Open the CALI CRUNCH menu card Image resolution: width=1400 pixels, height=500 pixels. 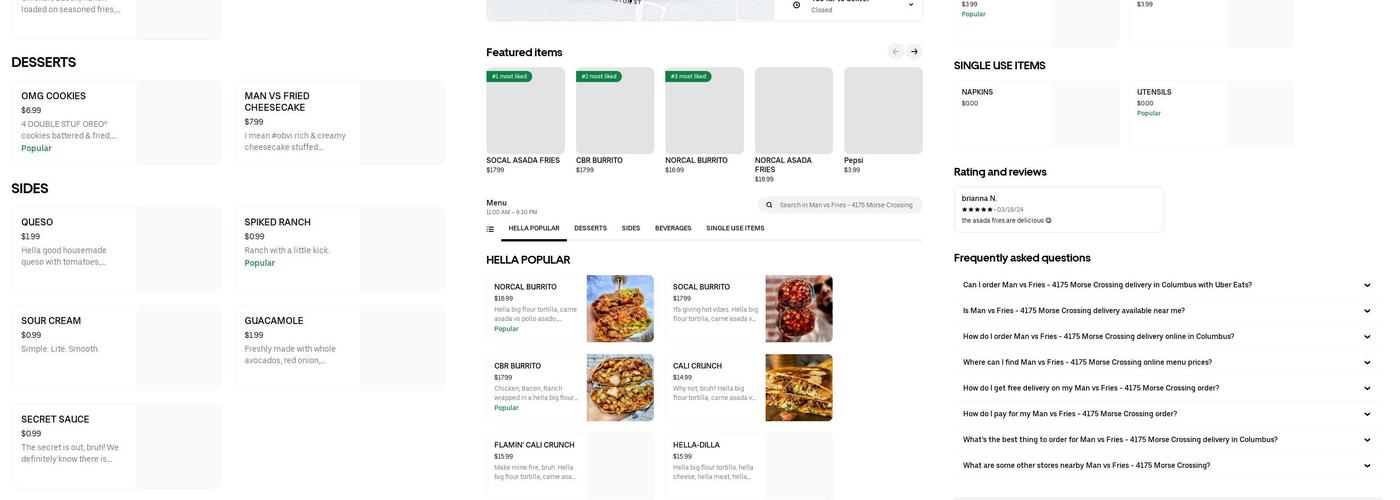pyautogui.click(x=749, y=388)
